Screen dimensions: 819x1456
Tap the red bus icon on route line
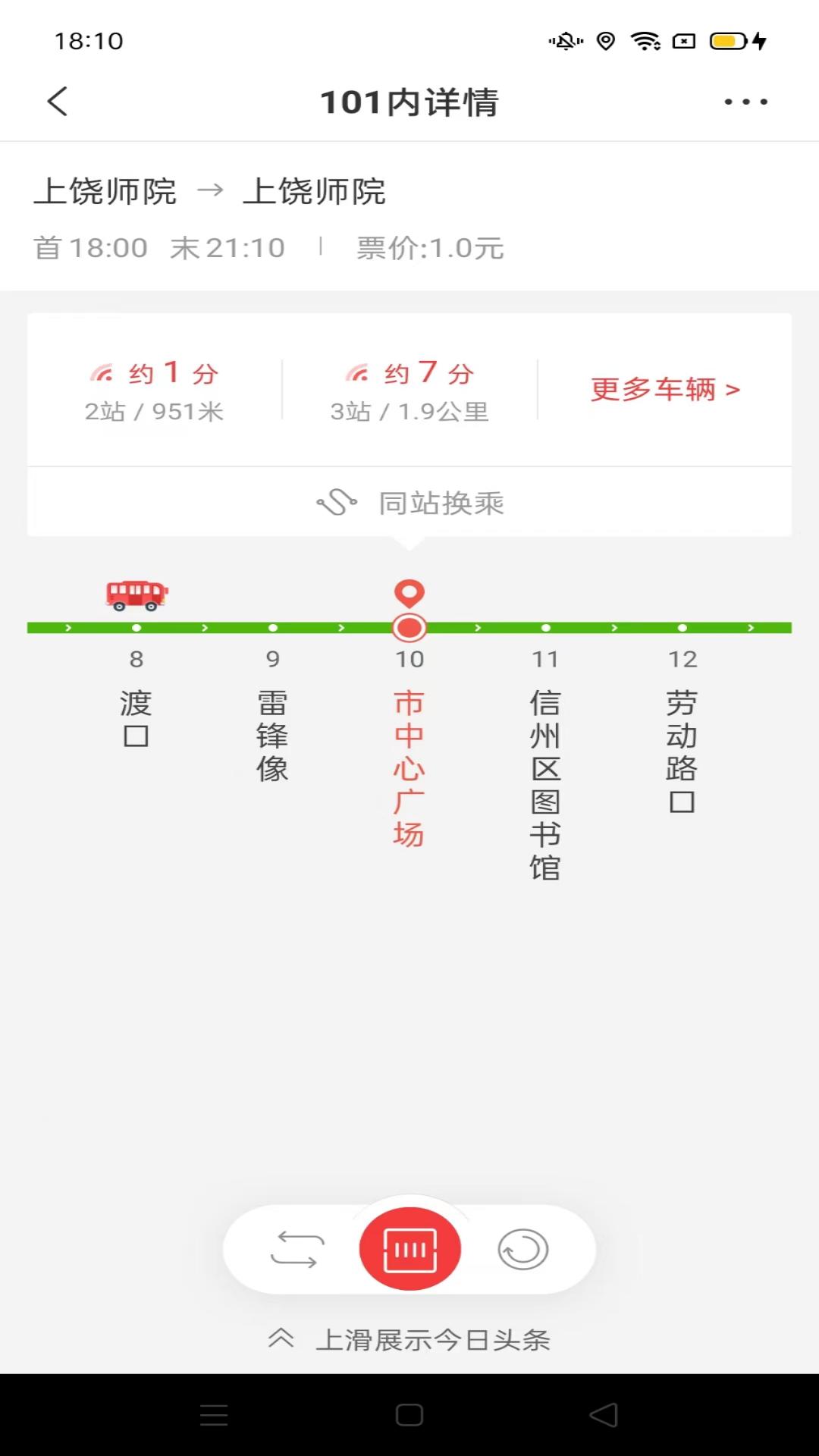click(x=135, y=596)
